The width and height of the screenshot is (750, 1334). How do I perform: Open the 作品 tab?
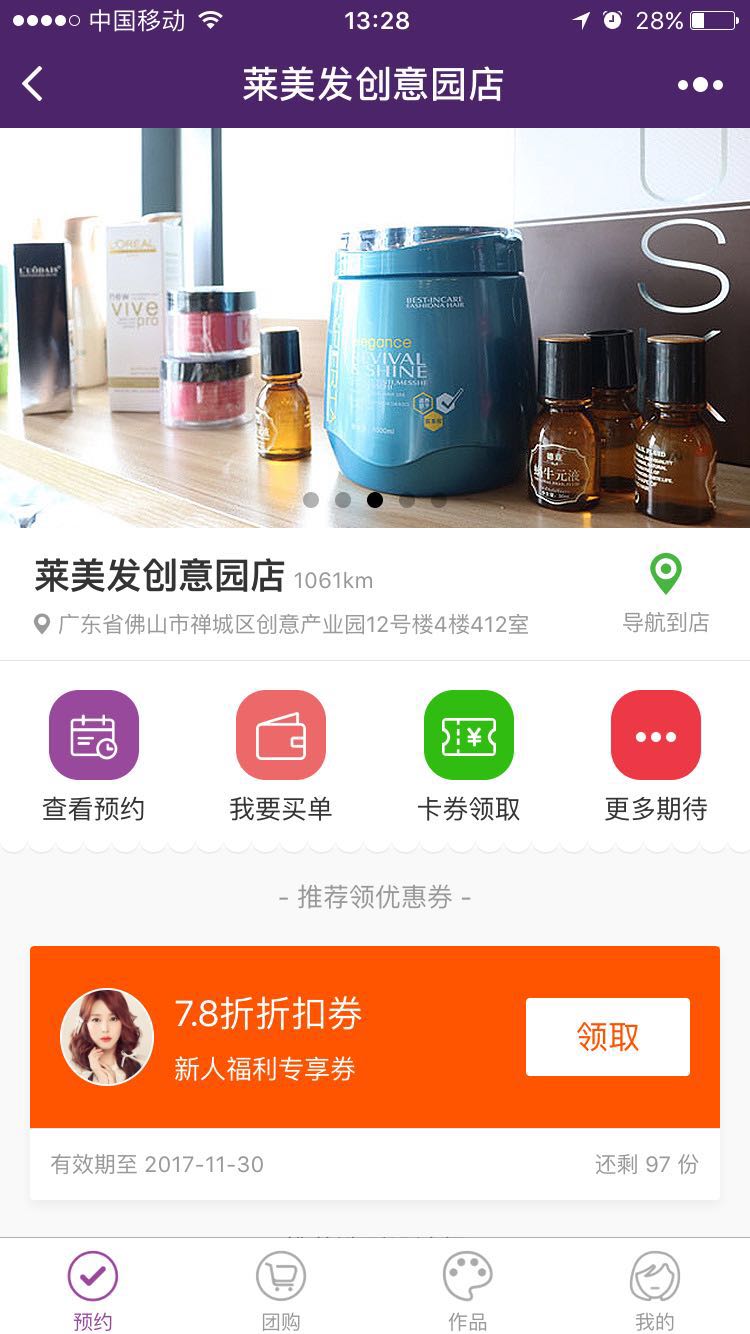click(467, 1290)
